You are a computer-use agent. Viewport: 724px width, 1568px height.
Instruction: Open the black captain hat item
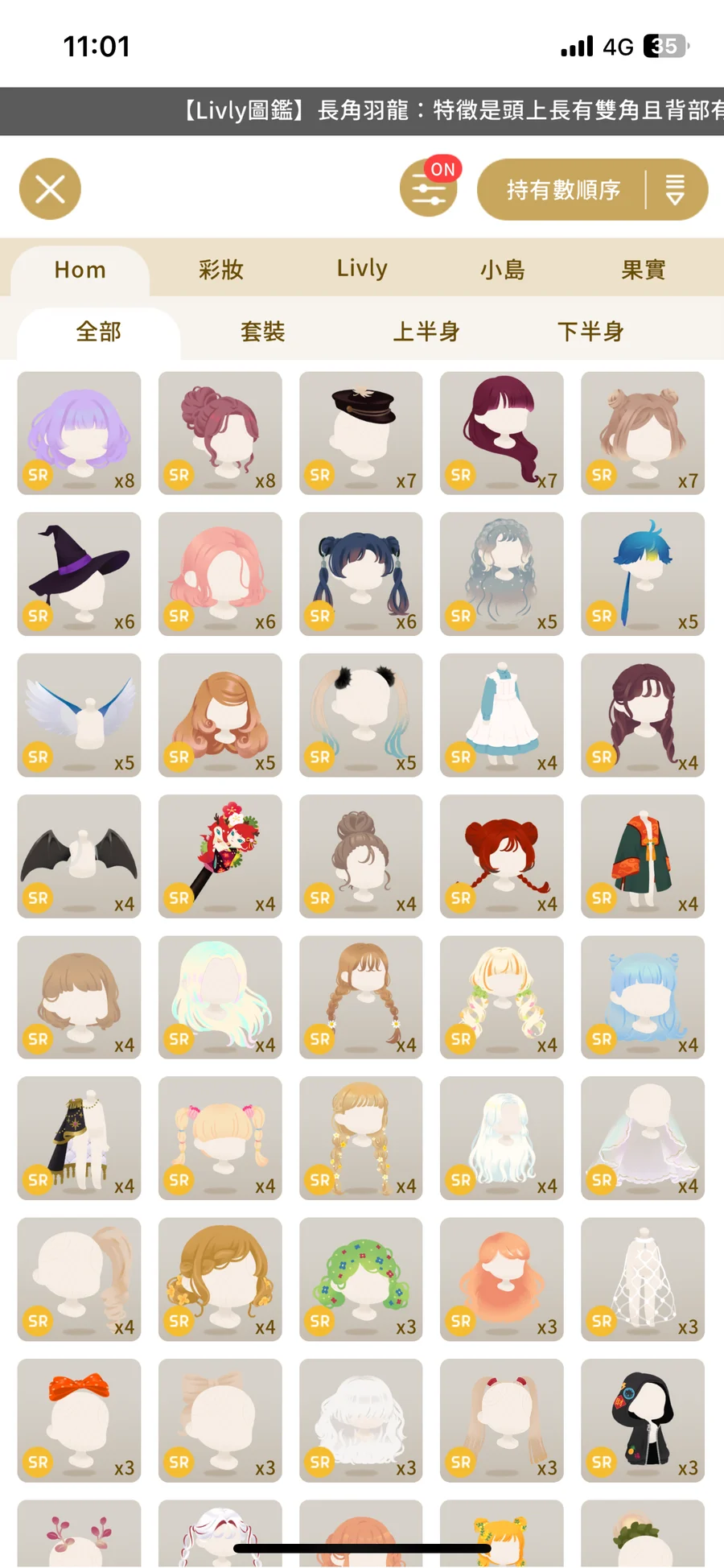[361, 432]
